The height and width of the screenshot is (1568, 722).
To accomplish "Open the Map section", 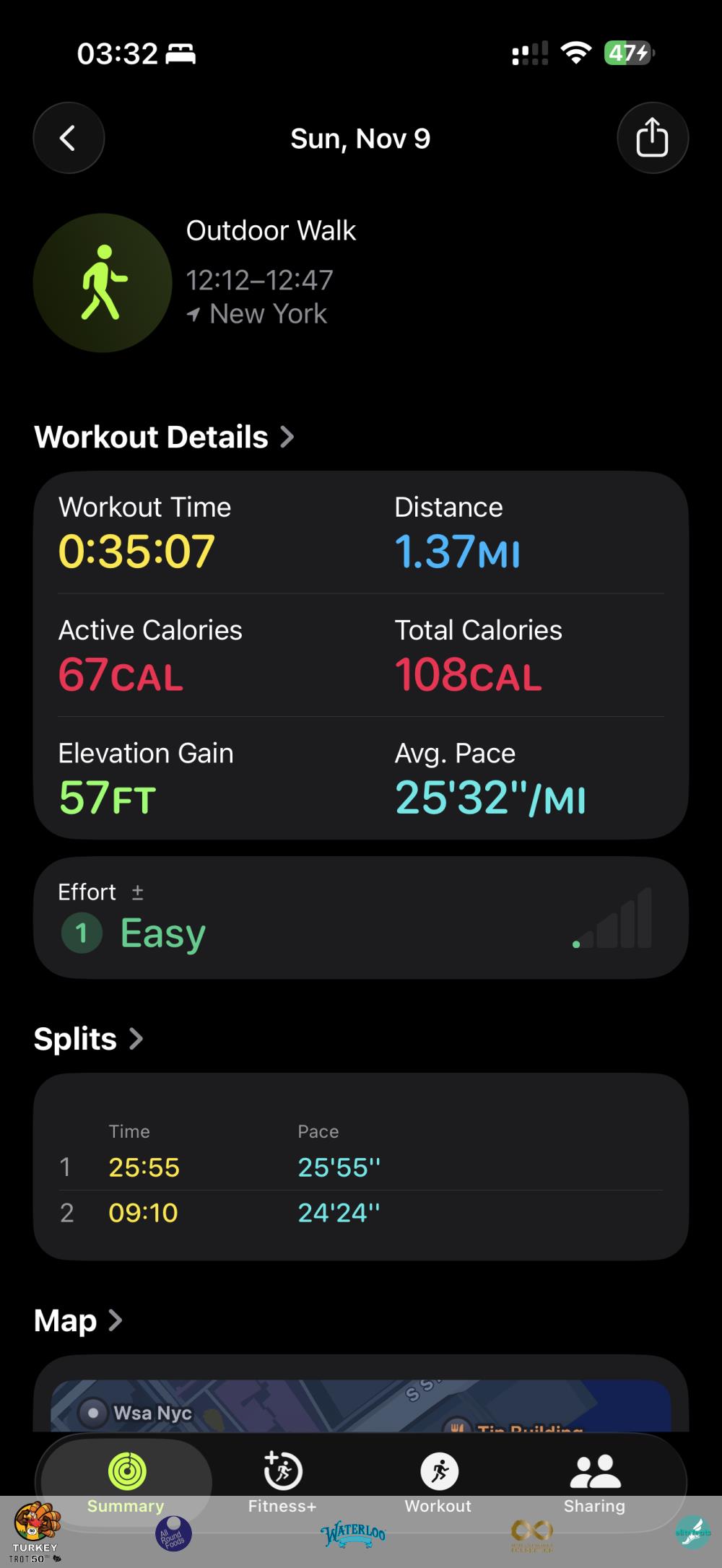I will (77, 1320).
